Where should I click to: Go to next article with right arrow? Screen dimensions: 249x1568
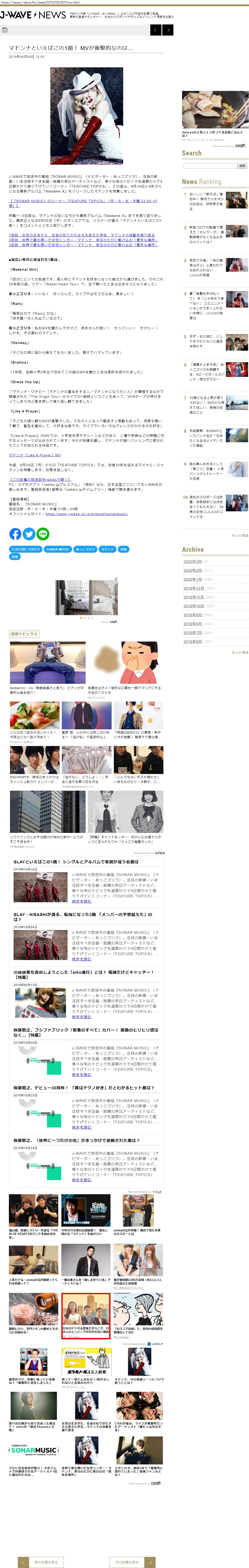coord(169,30)
